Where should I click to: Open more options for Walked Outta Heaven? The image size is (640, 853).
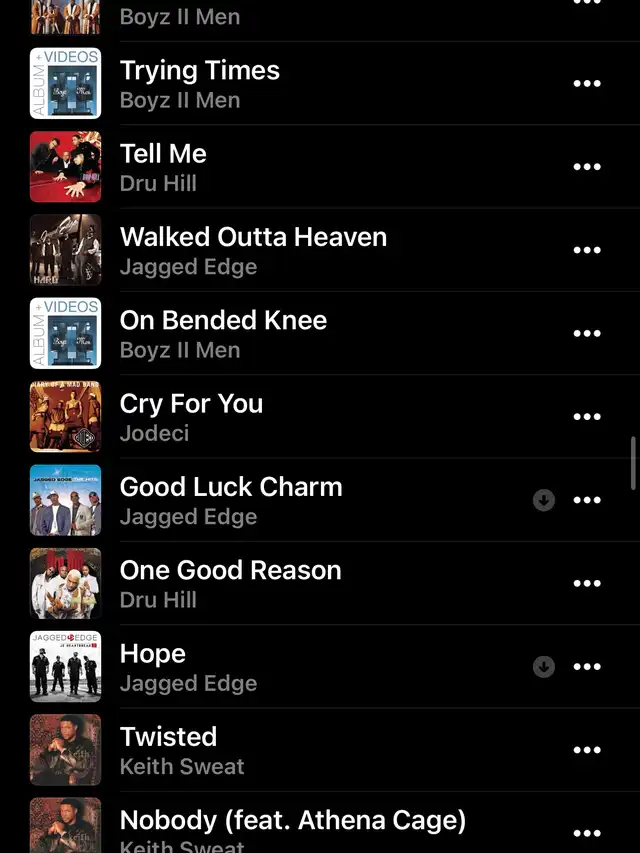[587, 250]
